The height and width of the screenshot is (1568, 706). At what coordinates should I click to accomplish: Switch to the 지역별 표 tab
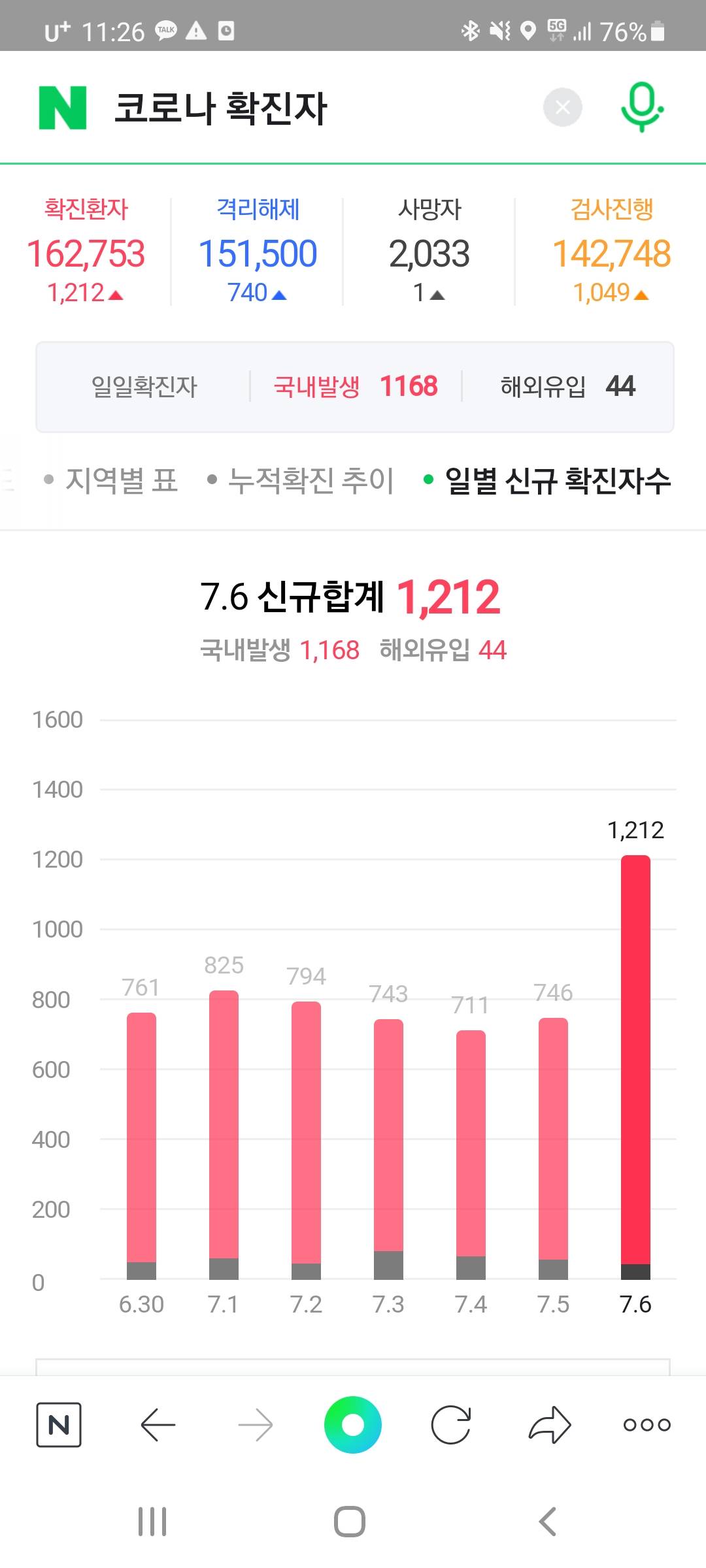point(112,480)
